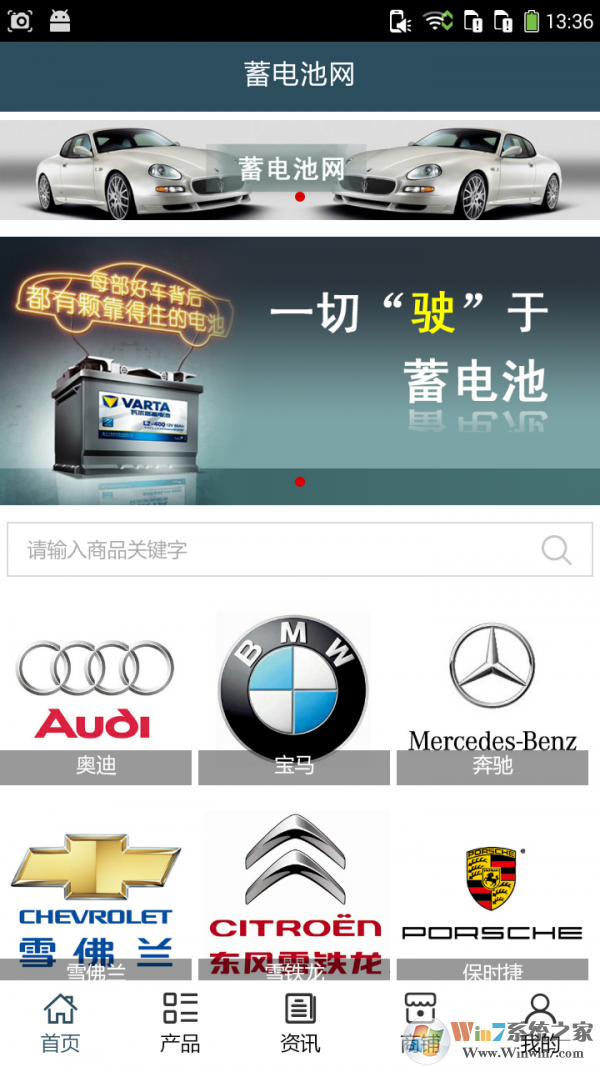The height and width of the screenshot is (1067, 600).
Task: Tap the magnifier search icon
Action: point(556,550)
